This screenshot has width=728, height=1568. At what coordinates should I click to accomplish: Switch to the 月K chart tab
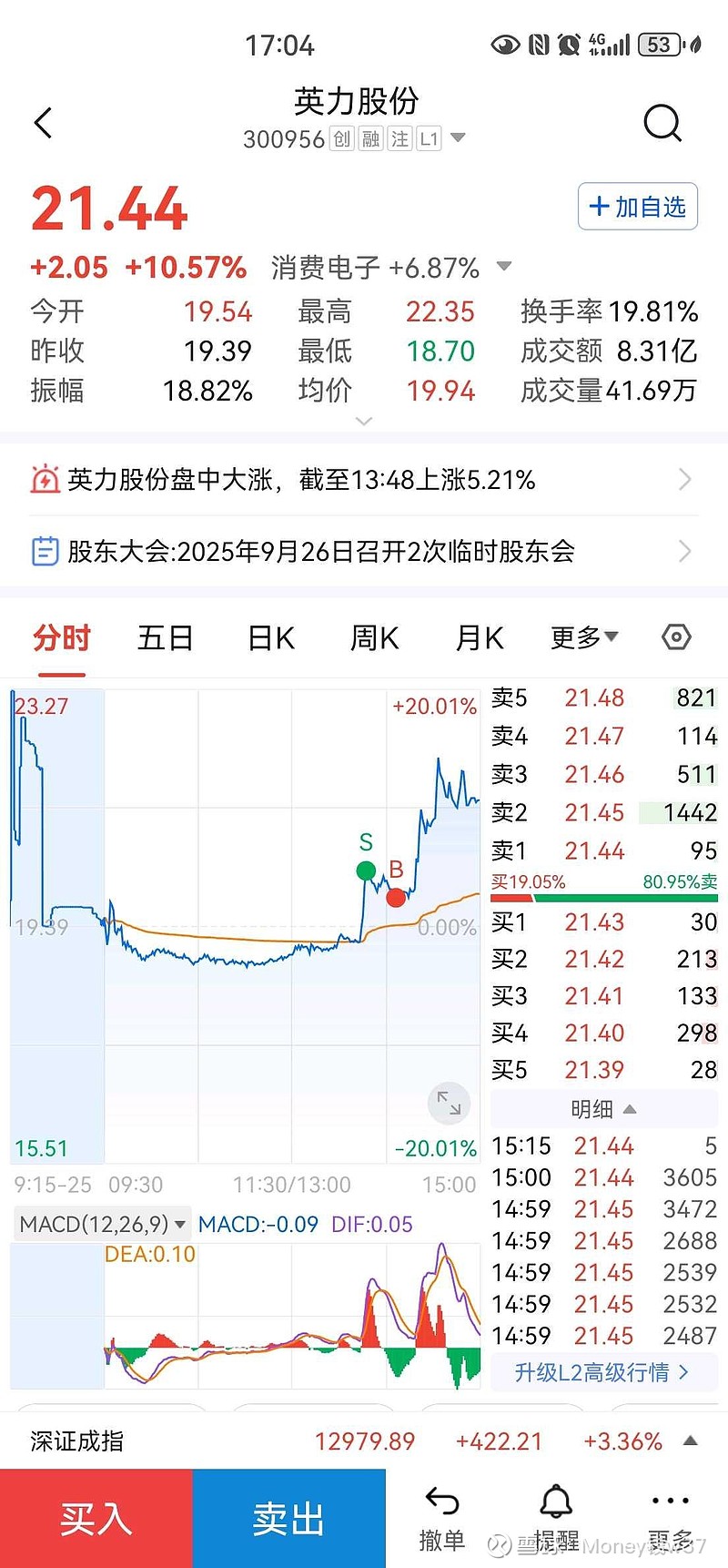(479, 638)
